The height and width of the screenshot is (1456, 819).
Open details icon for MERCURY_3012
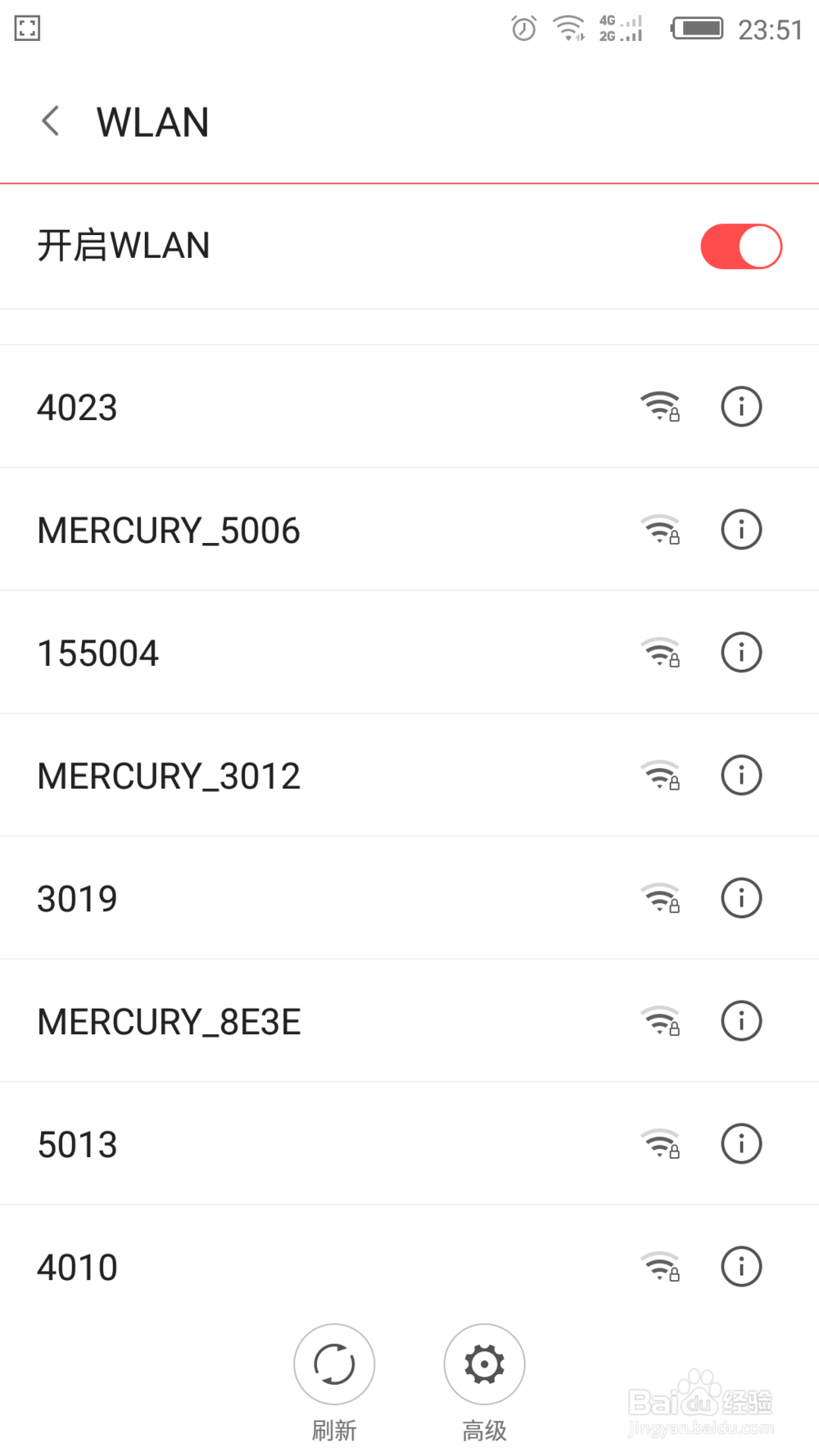tap(741, 775)
